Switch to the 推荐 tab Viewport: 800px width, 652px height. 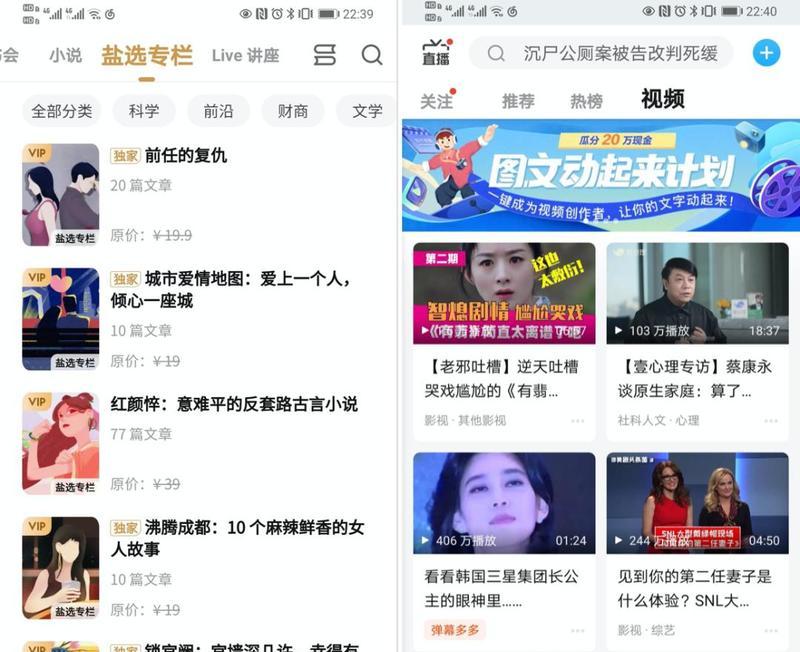[x=518, y=101]
